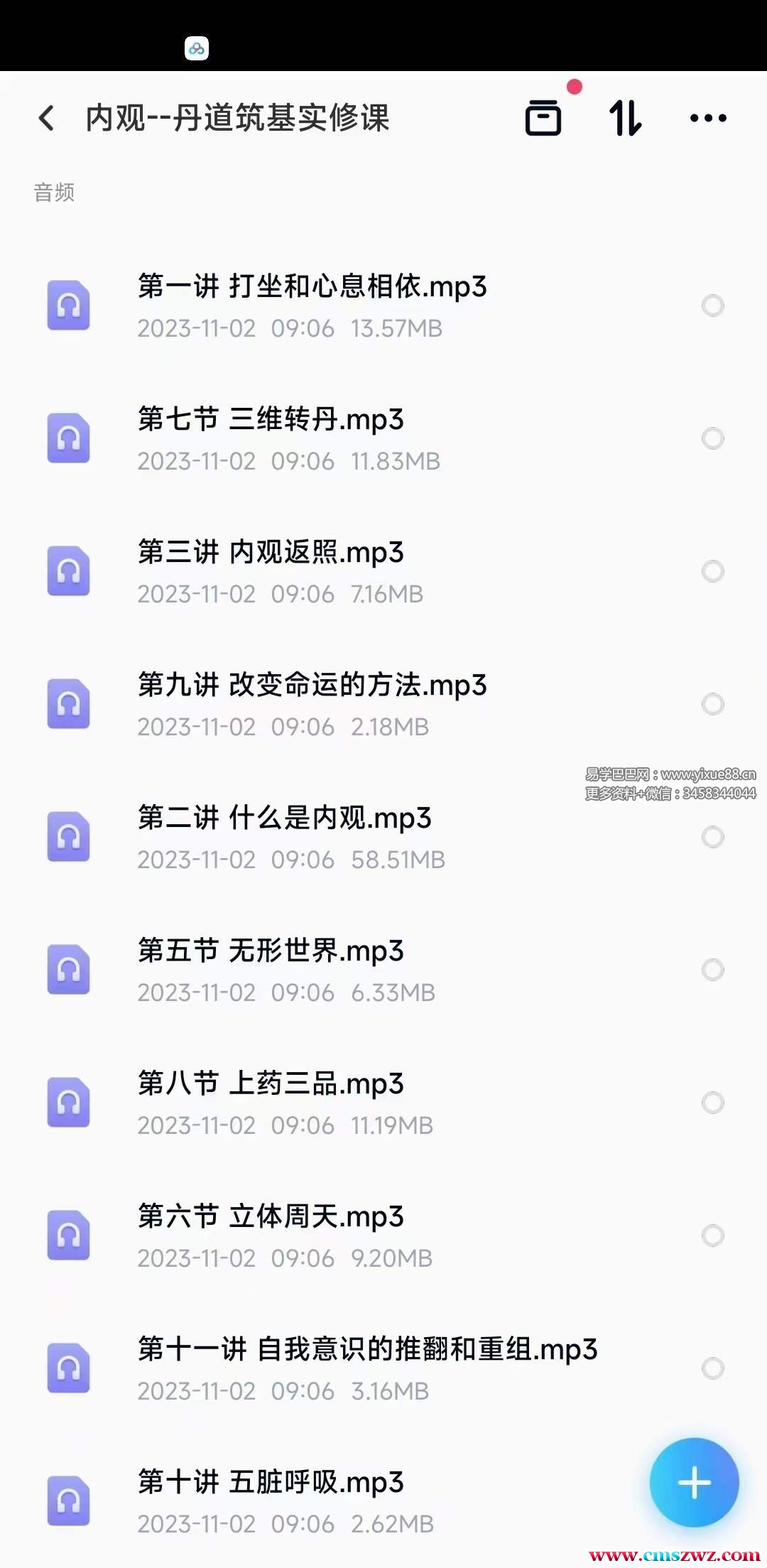Select the circle for 第二讲 什么是内观.mp3
The image size is (767, 1568).
point(712,837)
